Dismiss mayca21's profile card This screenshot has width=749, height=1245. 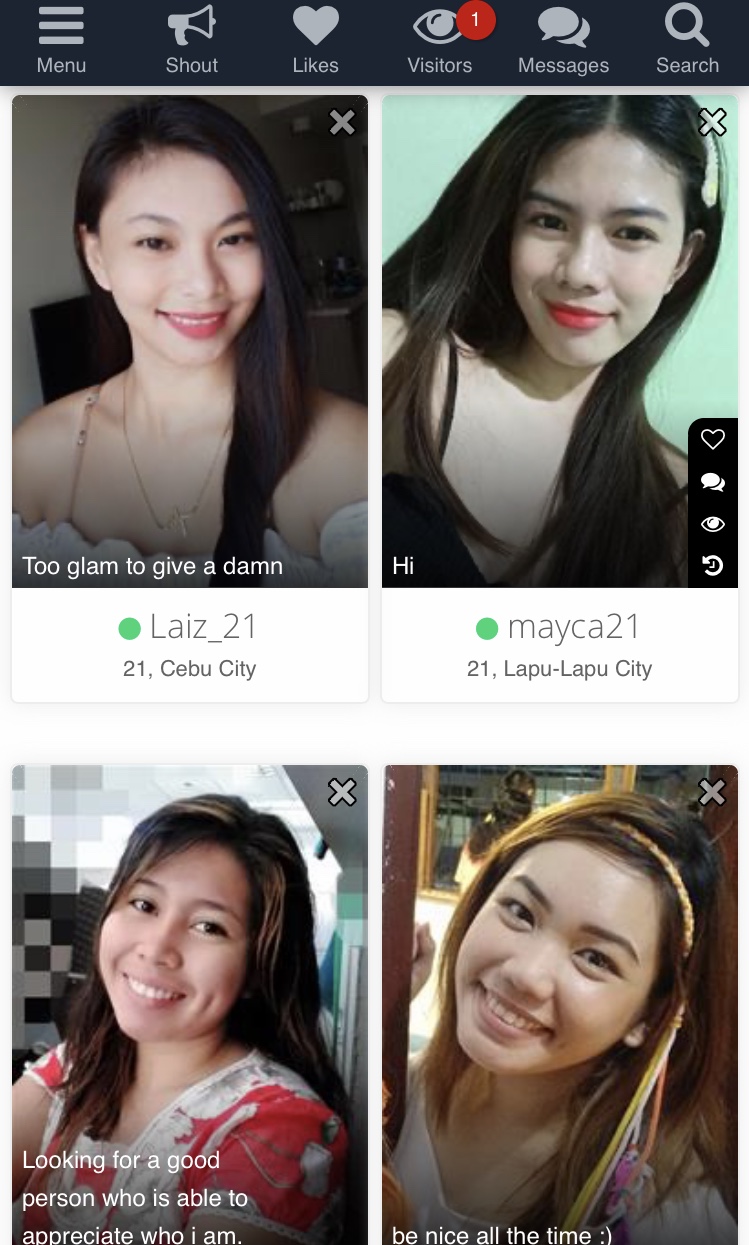[x=712, y=122]
